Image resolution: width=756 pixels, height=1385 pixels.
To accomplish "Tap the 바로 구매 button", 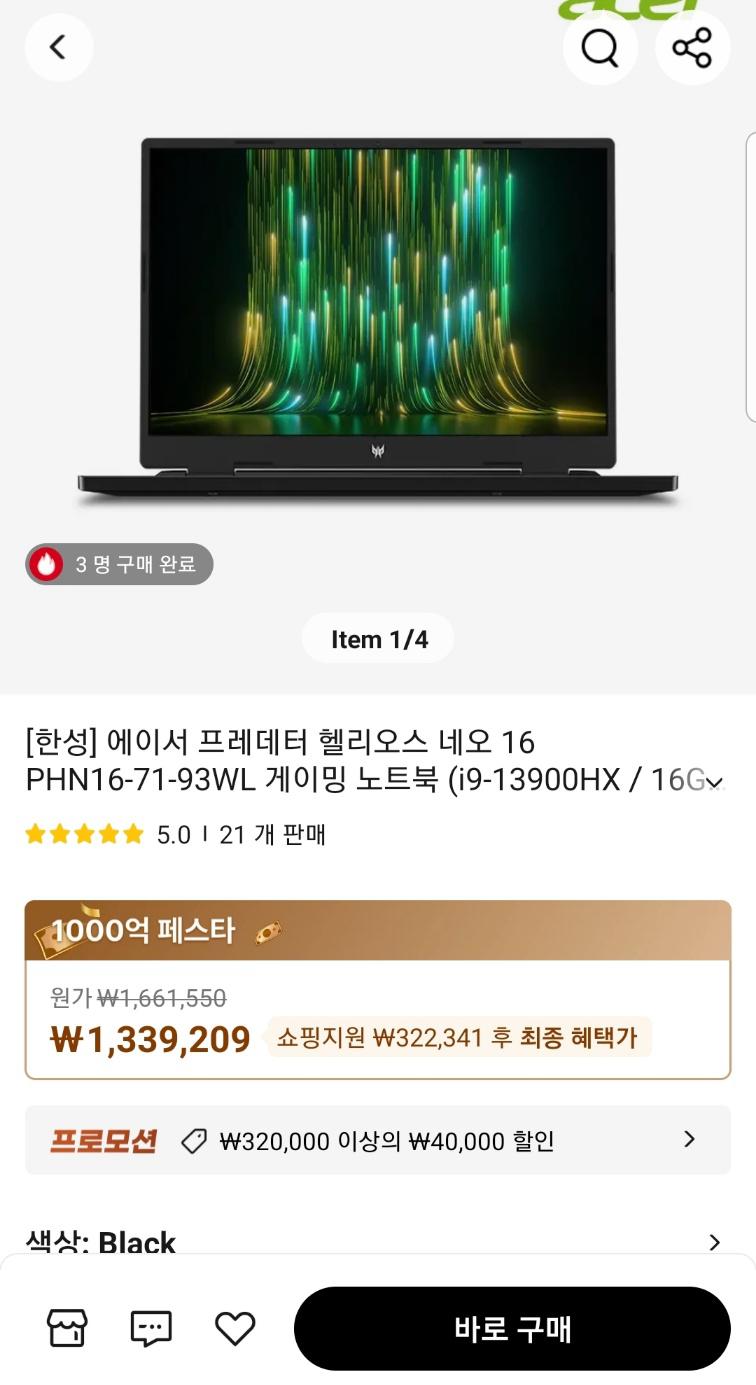I will point(512,1328).
